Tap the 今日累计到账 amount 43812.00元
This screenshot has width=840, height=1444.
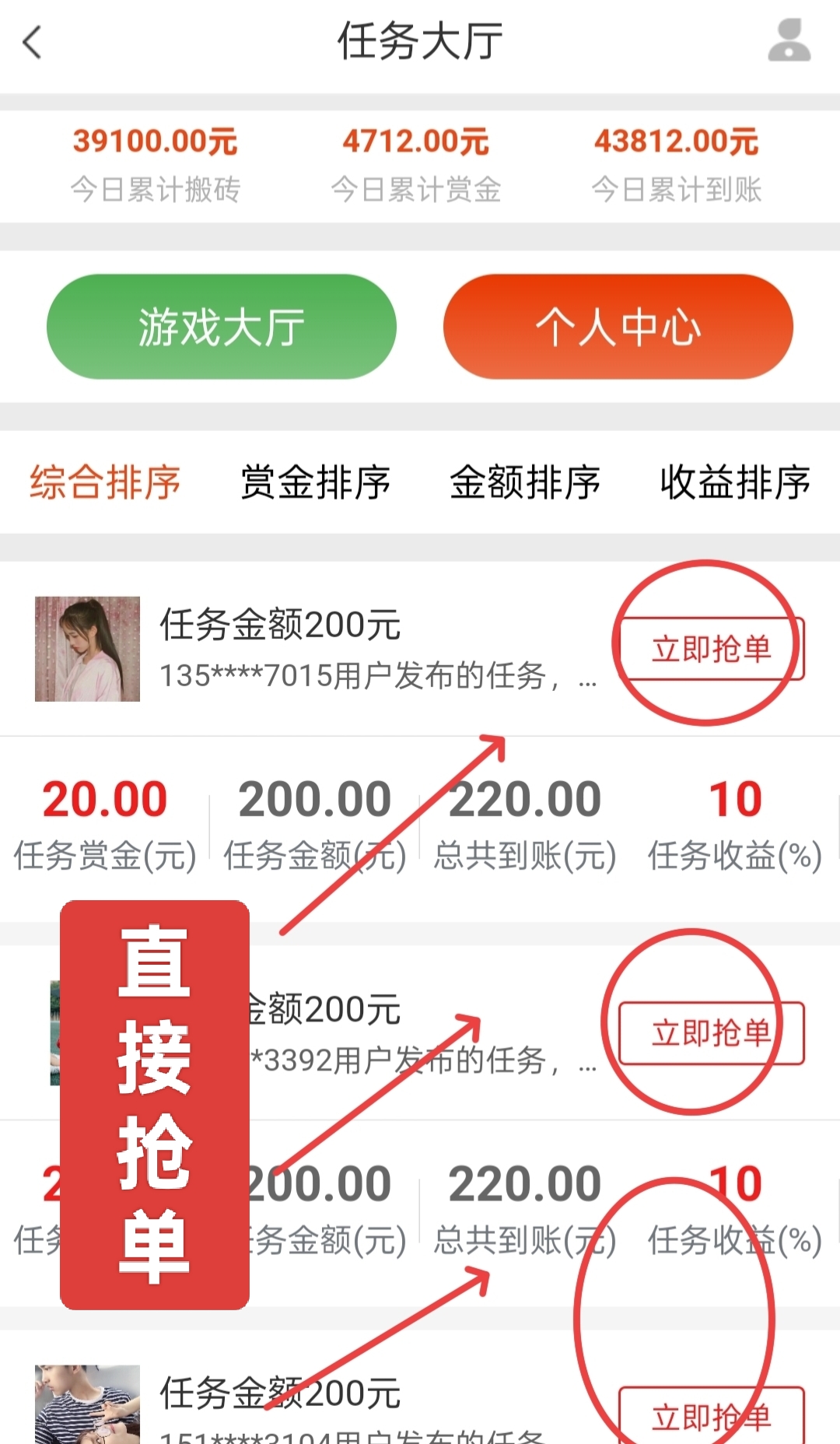pyautogui.click(x=677, y=141)
